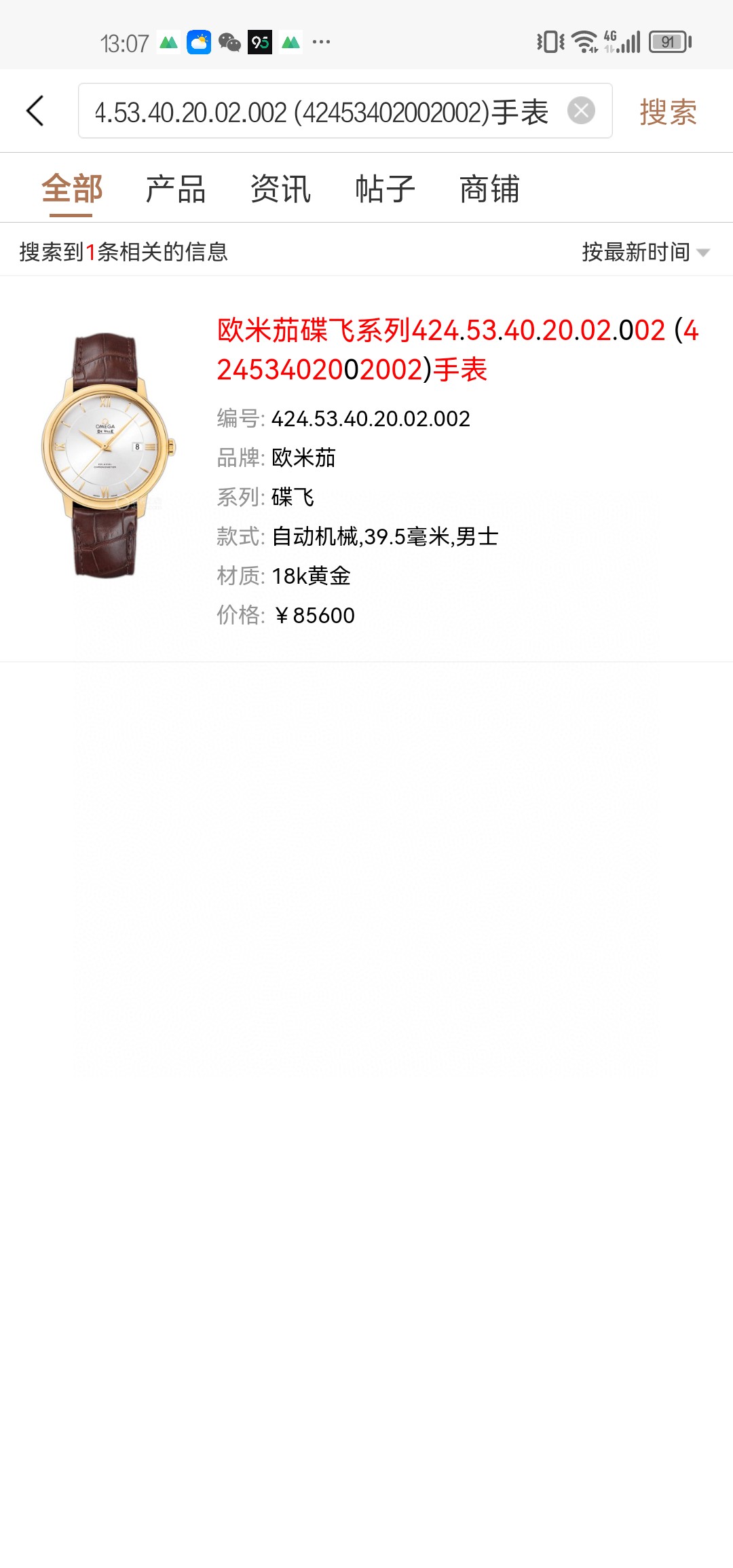Switch to the 产品 tab
This screenshot has width=733, height=1568.
(x=176, y=189)
